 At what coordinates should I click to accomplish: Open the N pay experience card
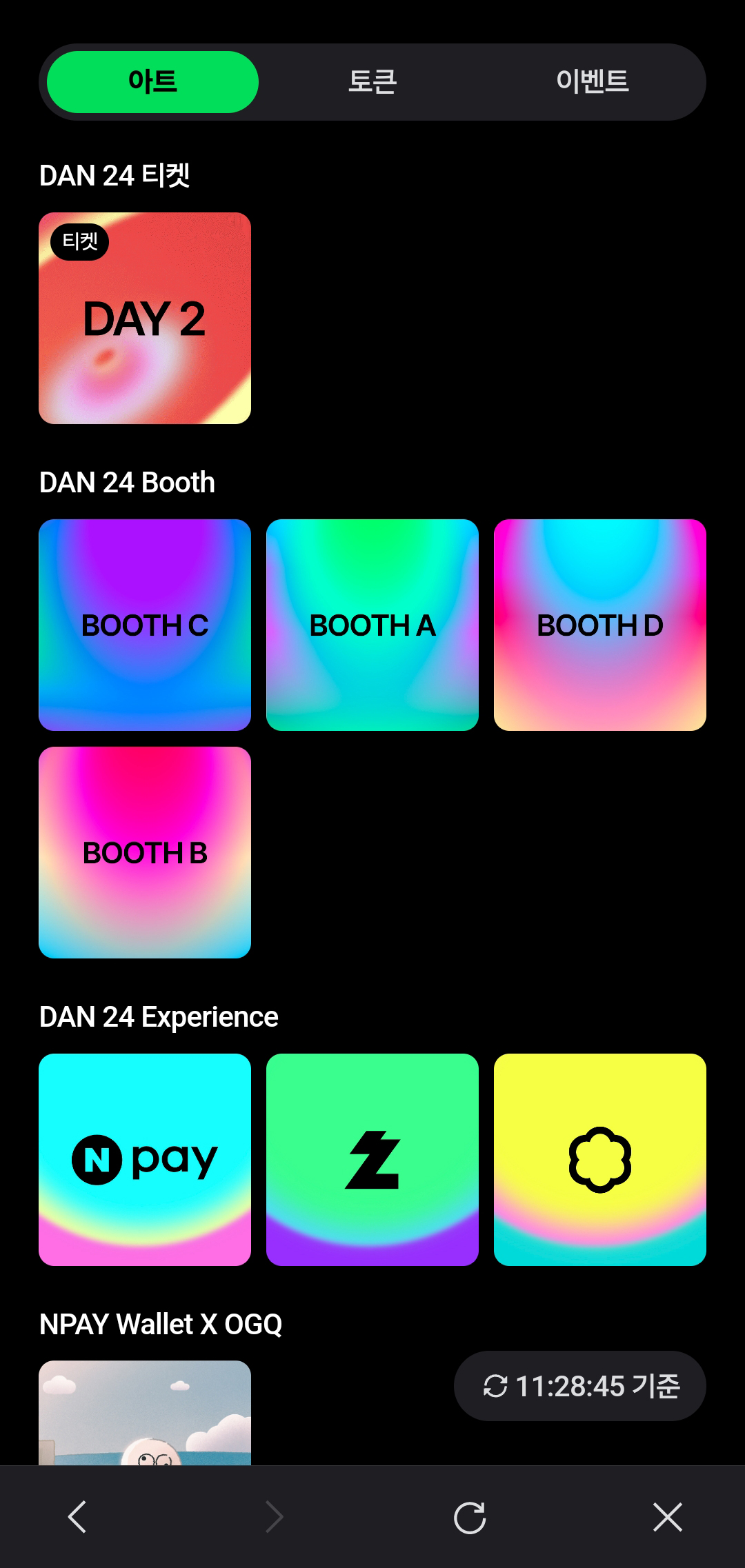[x=145, y=1159]
